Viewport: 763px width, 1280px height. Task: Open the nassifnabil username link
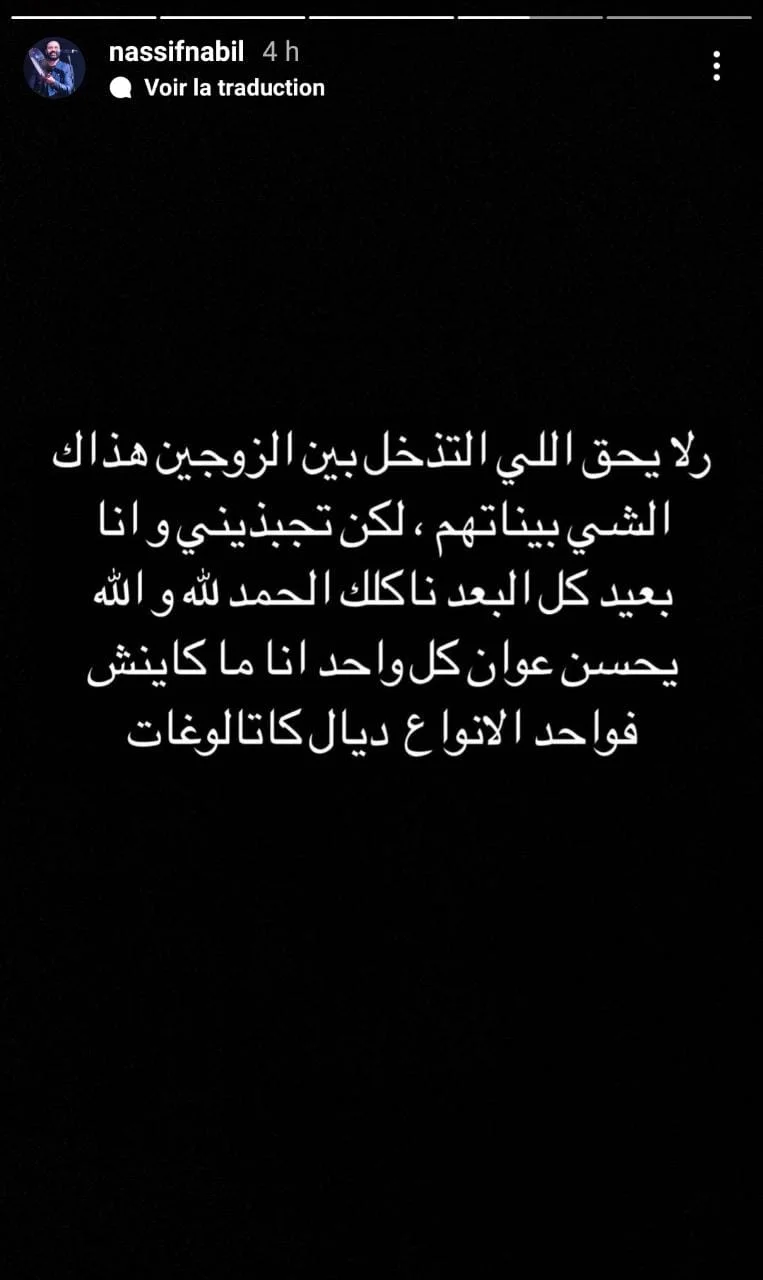pyautogui.click(x=176, y=51)
